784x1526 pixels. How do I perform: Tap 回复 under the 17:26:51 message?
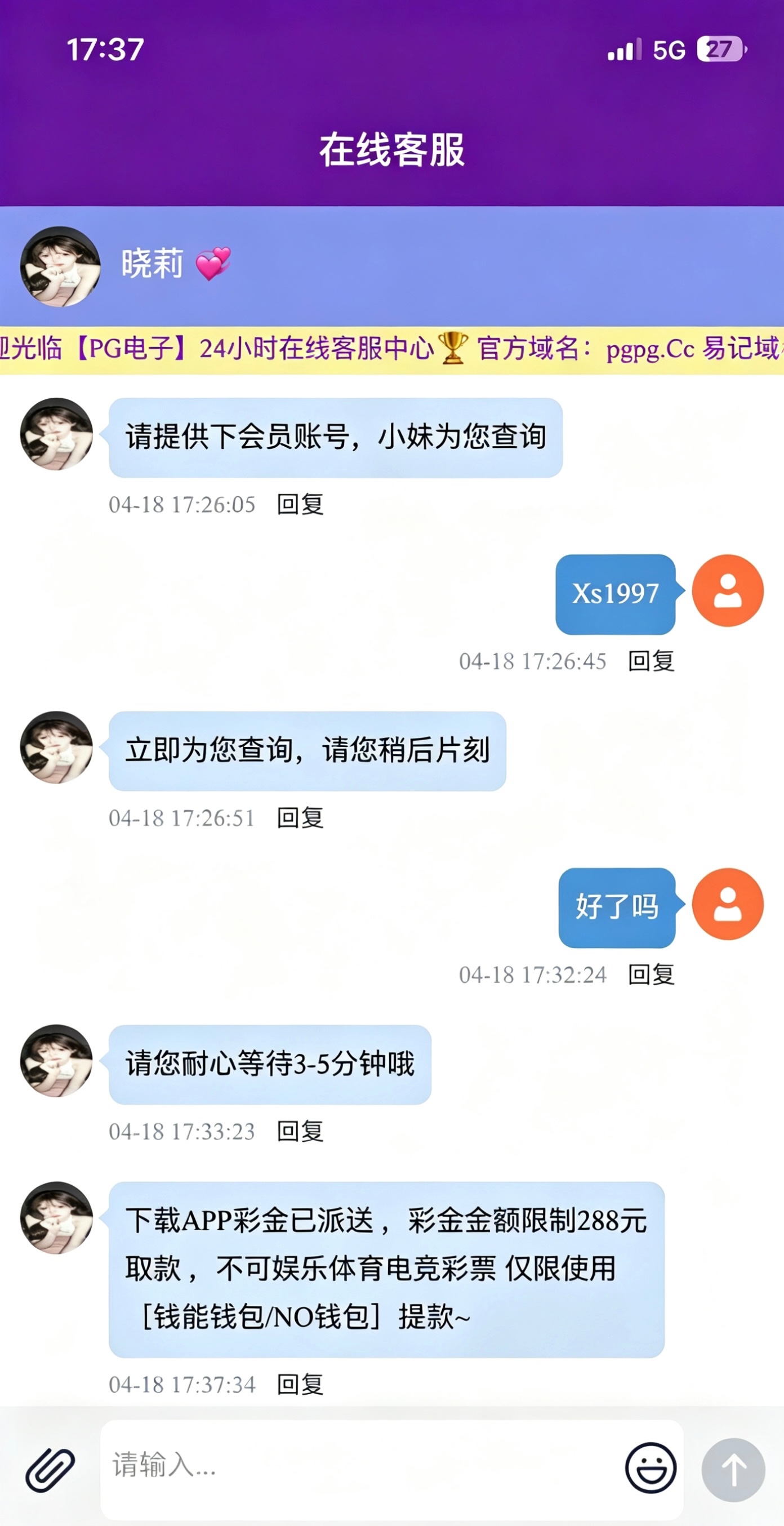pos(300,818)
